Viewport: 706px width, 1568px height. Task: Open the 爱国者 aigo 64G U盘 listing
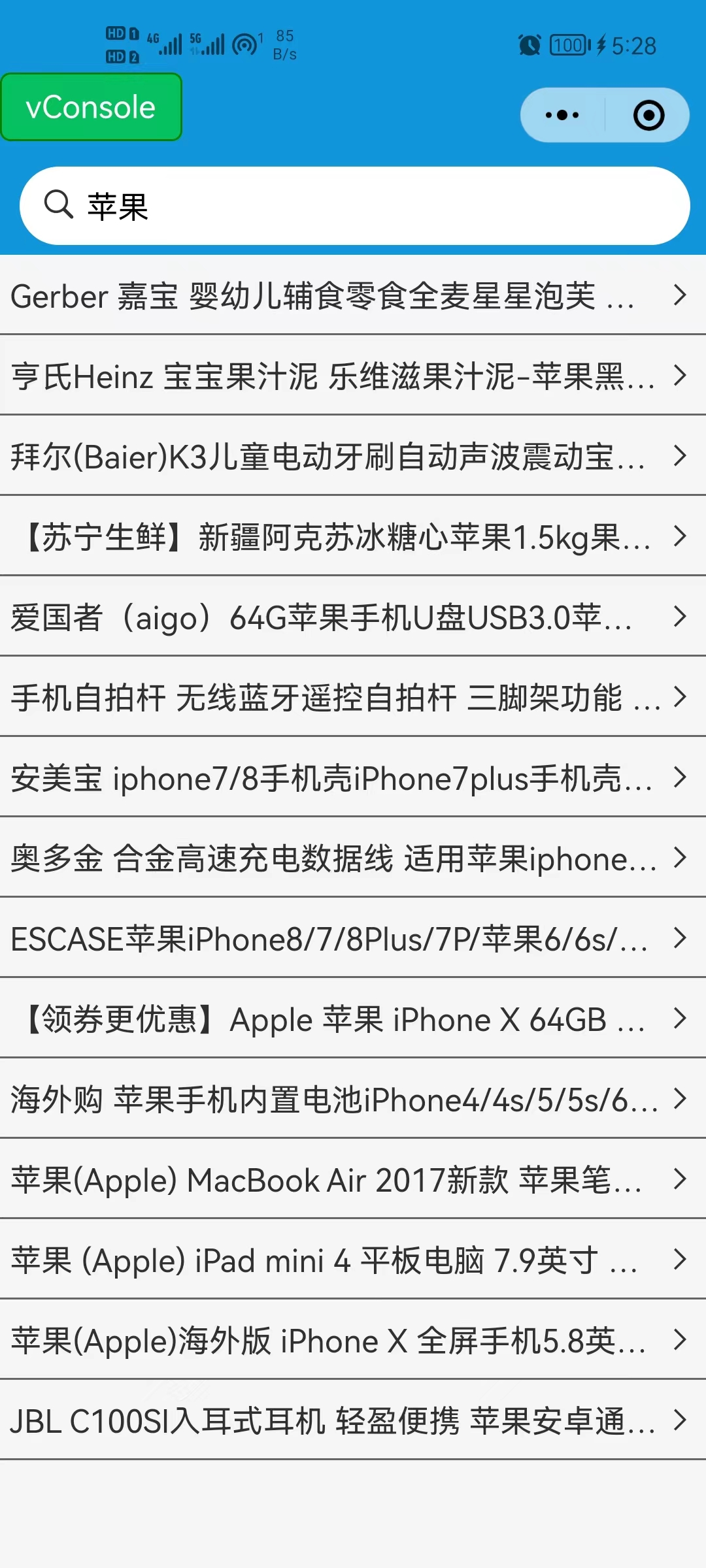[x=327, y=617]
